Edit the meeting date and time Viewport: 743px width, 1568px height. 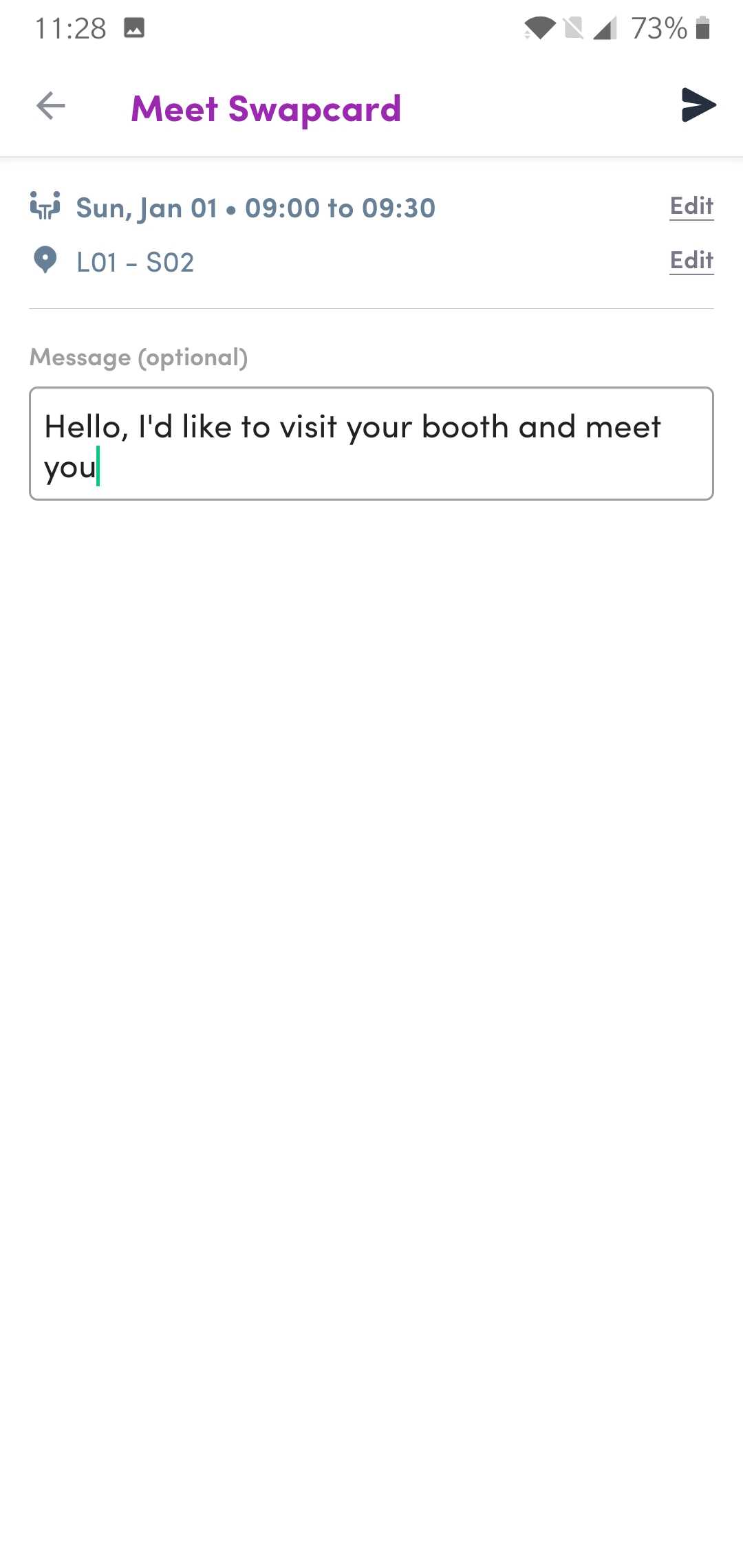691,206
